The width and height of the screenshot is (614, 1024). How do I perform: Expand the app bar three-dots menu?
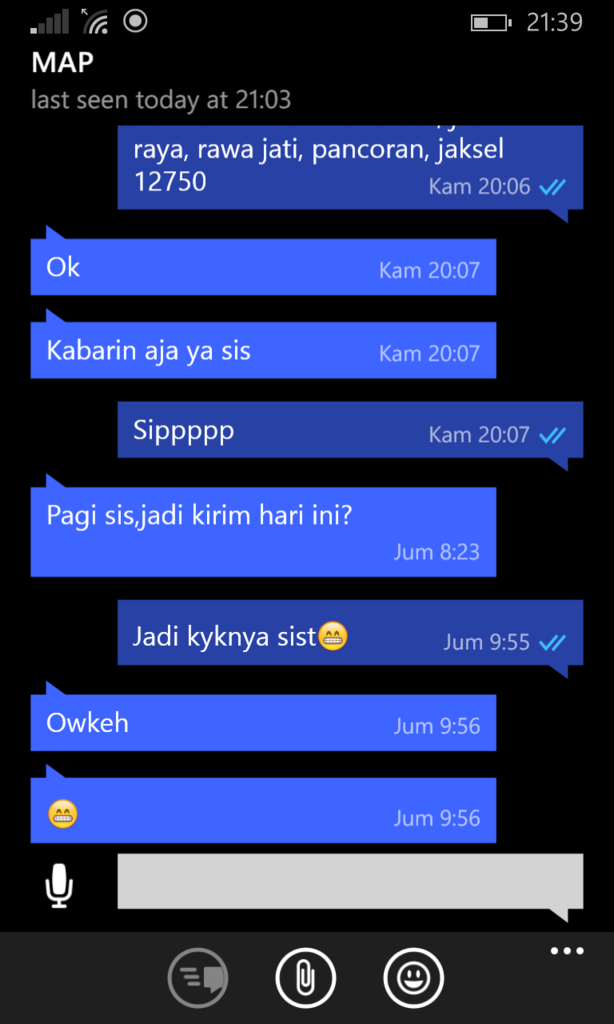(567, 951)
